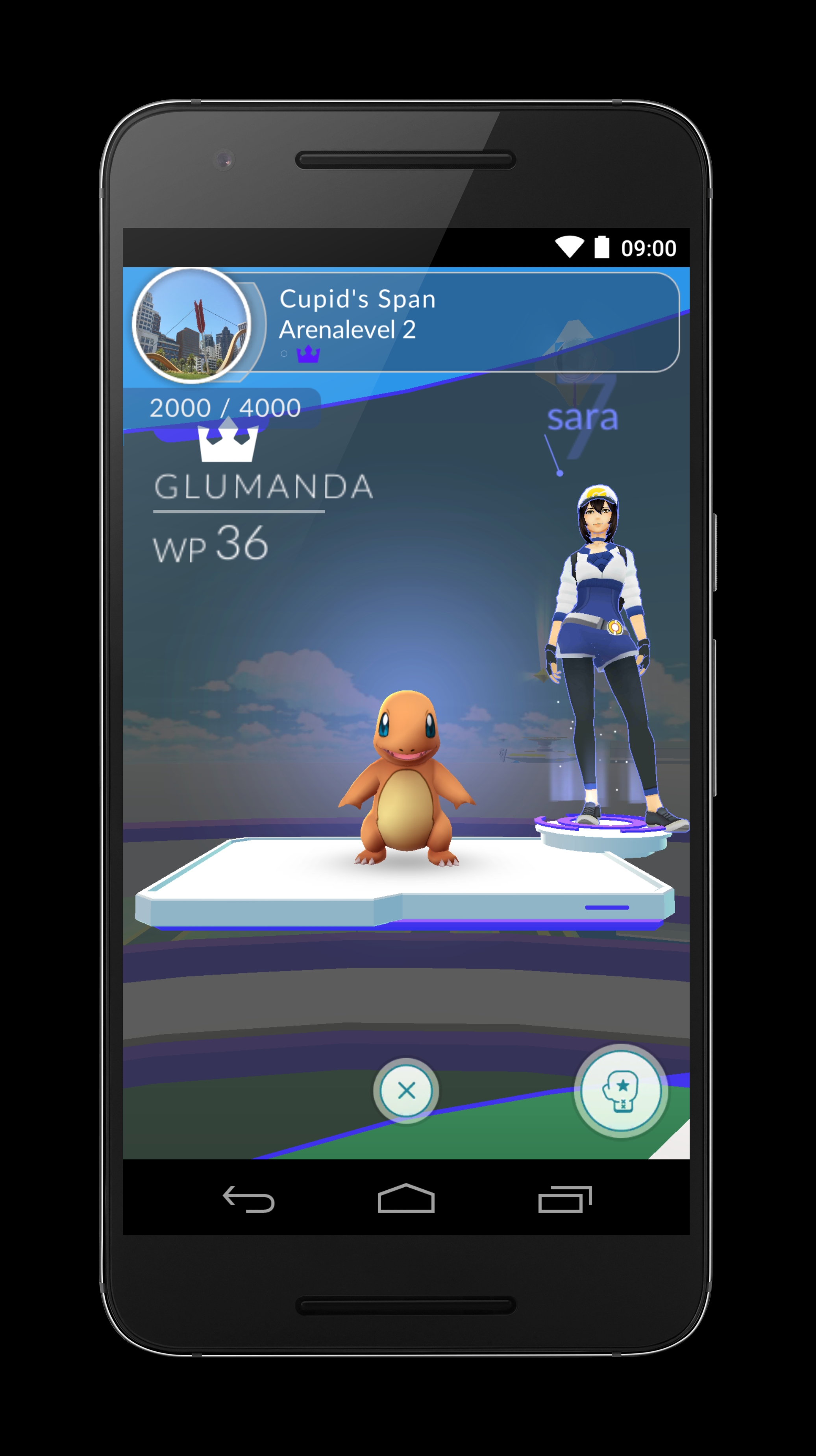
Task: Open the recent apps overview
Action: (564, 1199)
